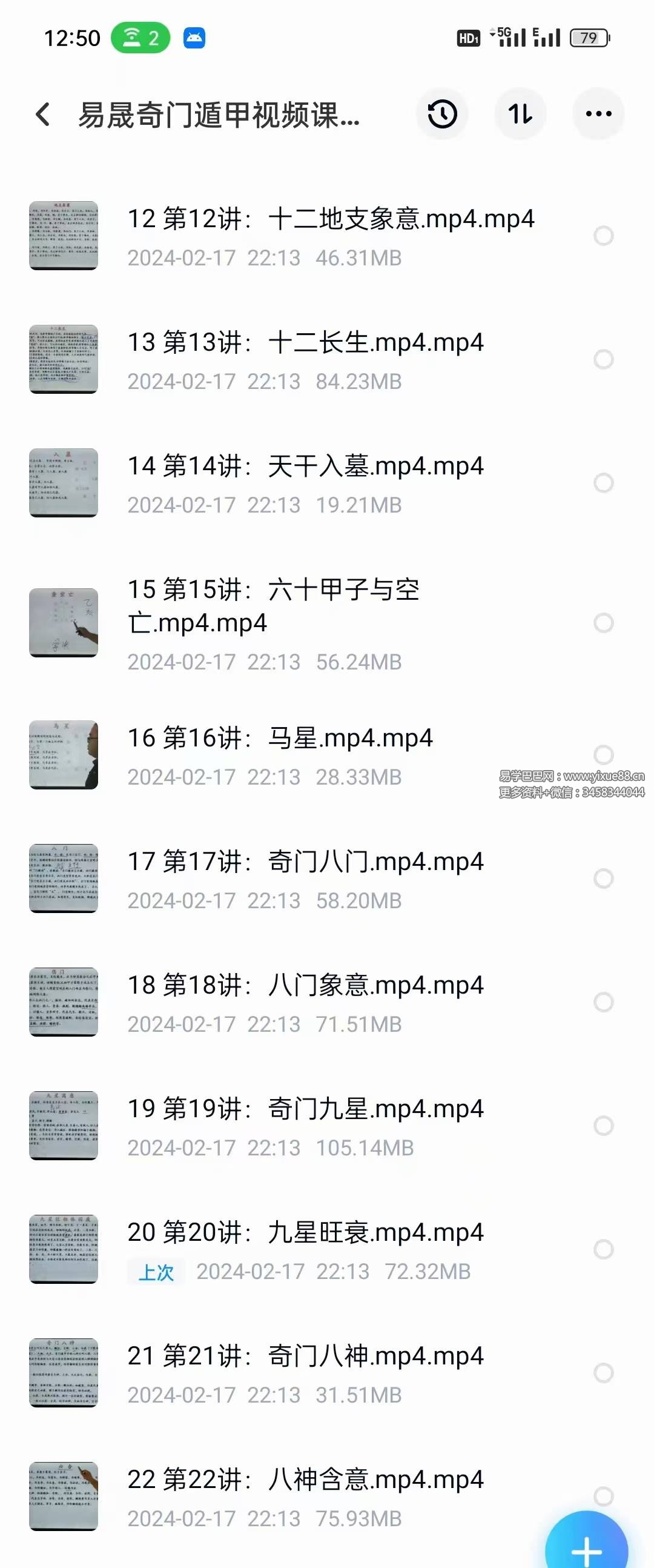Screen dimensions: 654x1568
Task: Mark the checkbox beside 18 第18讲：八门象意
Action: (x=604, y=1002)
